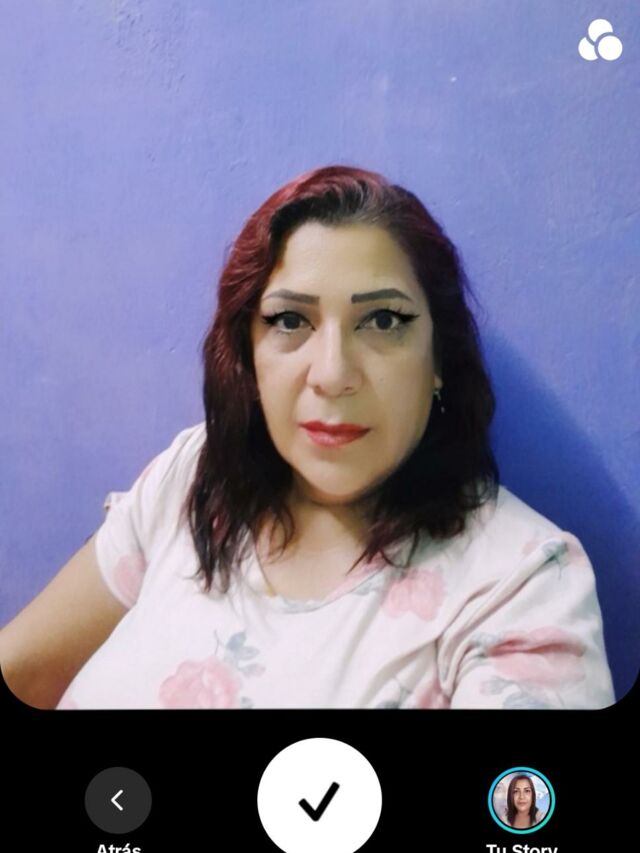Go back with the Atrás button
Viewport: 640px width, 853px height.
(118, 800)
